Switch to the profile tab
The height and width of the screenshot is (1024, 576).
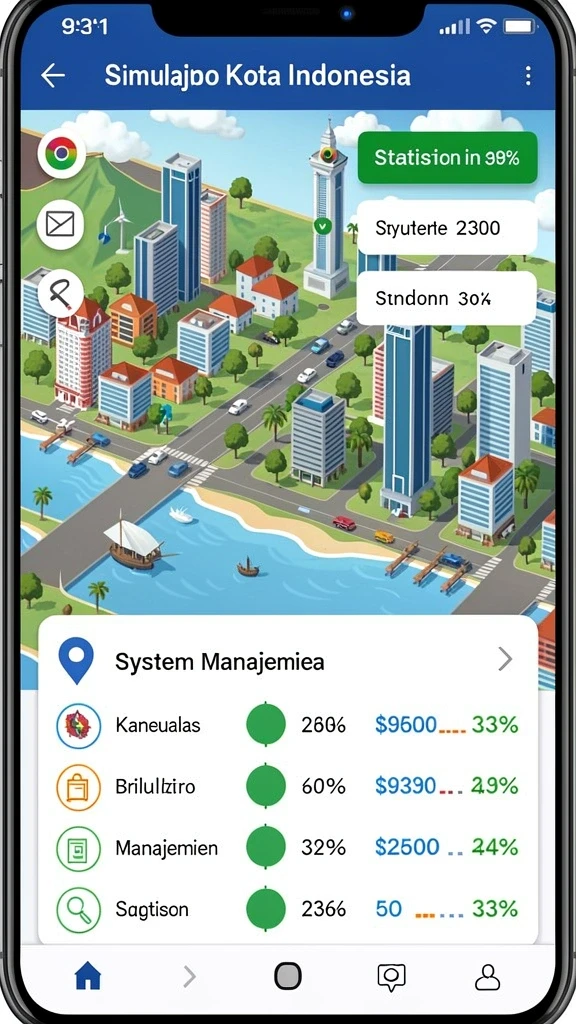pos(487,977)
